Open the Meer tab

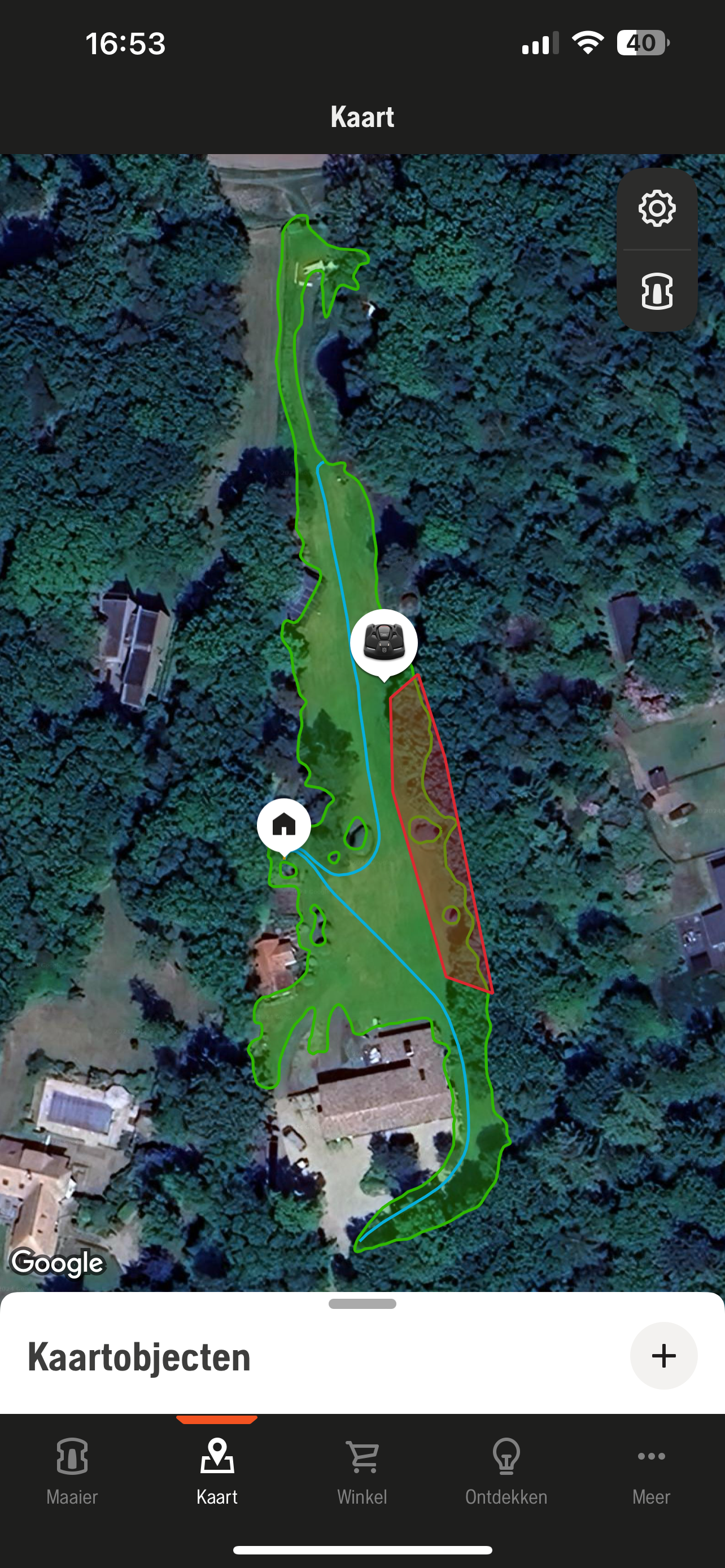pos(650,1470)
